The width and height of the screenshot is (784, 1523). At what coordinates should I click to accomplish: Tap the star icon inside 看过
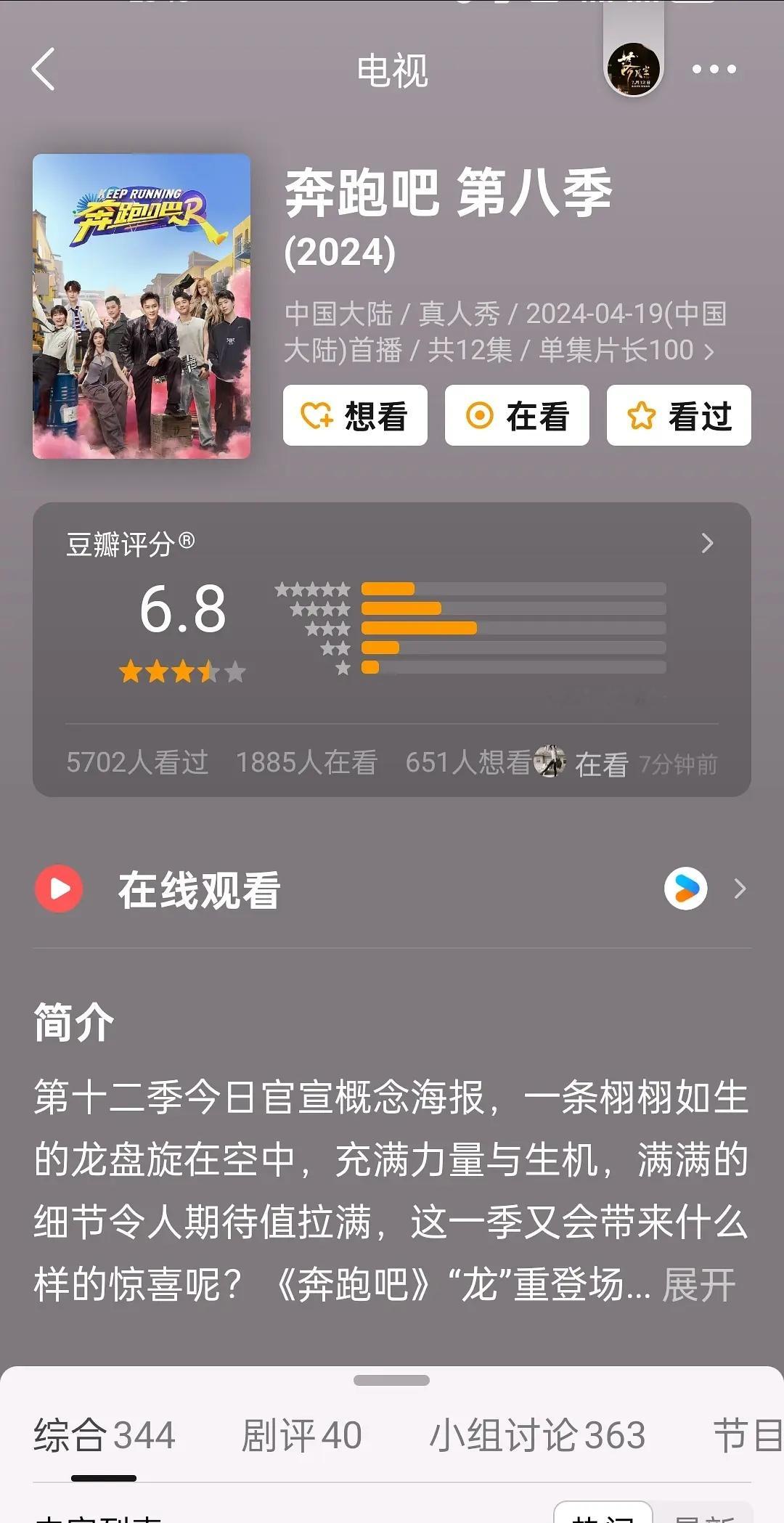(x=640, y=415)
